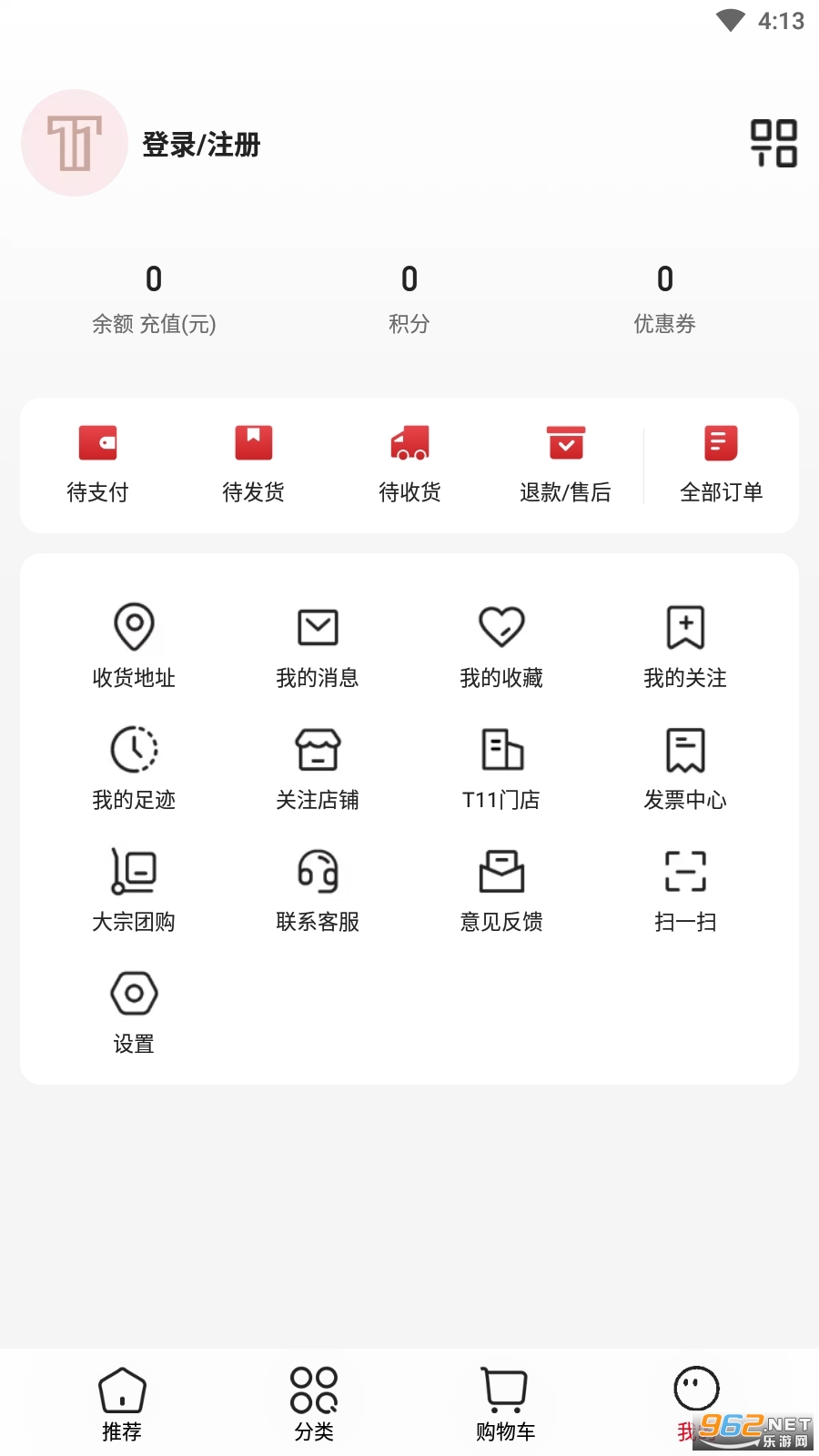
Task: Check 待收货 orders awaiting delivery
Action: click(409, 464)
